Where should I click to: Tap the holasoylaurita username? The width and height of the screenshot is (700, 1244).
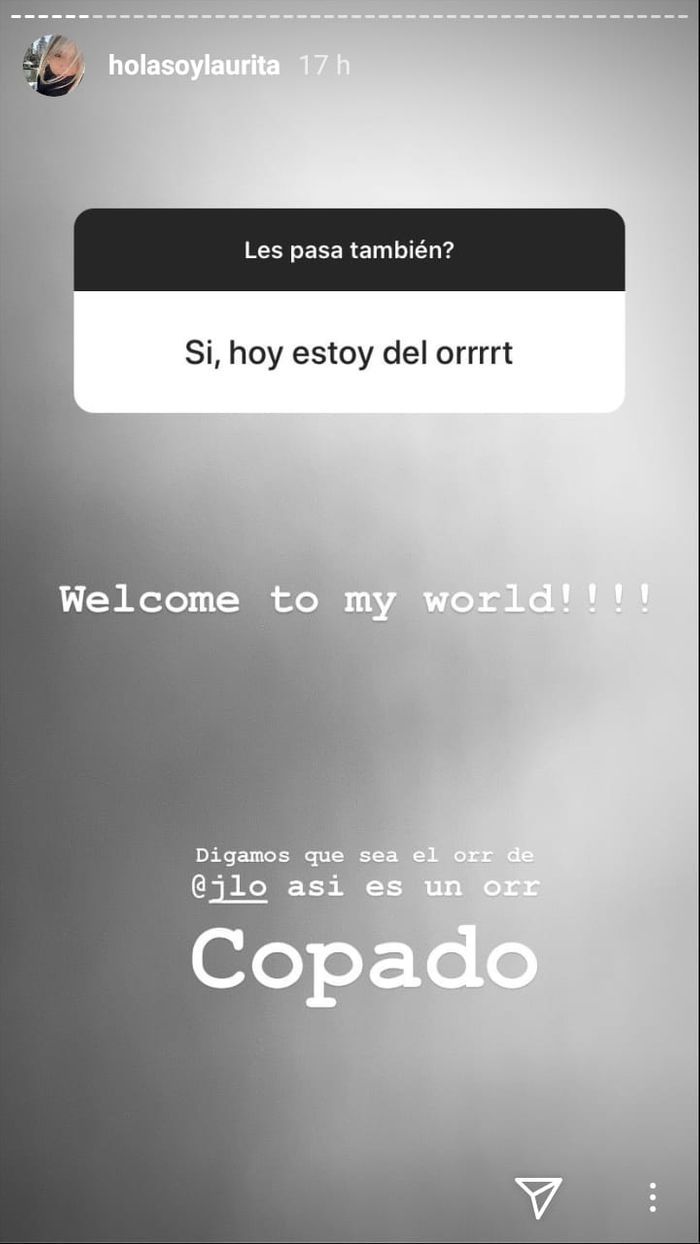pos(194,66)
